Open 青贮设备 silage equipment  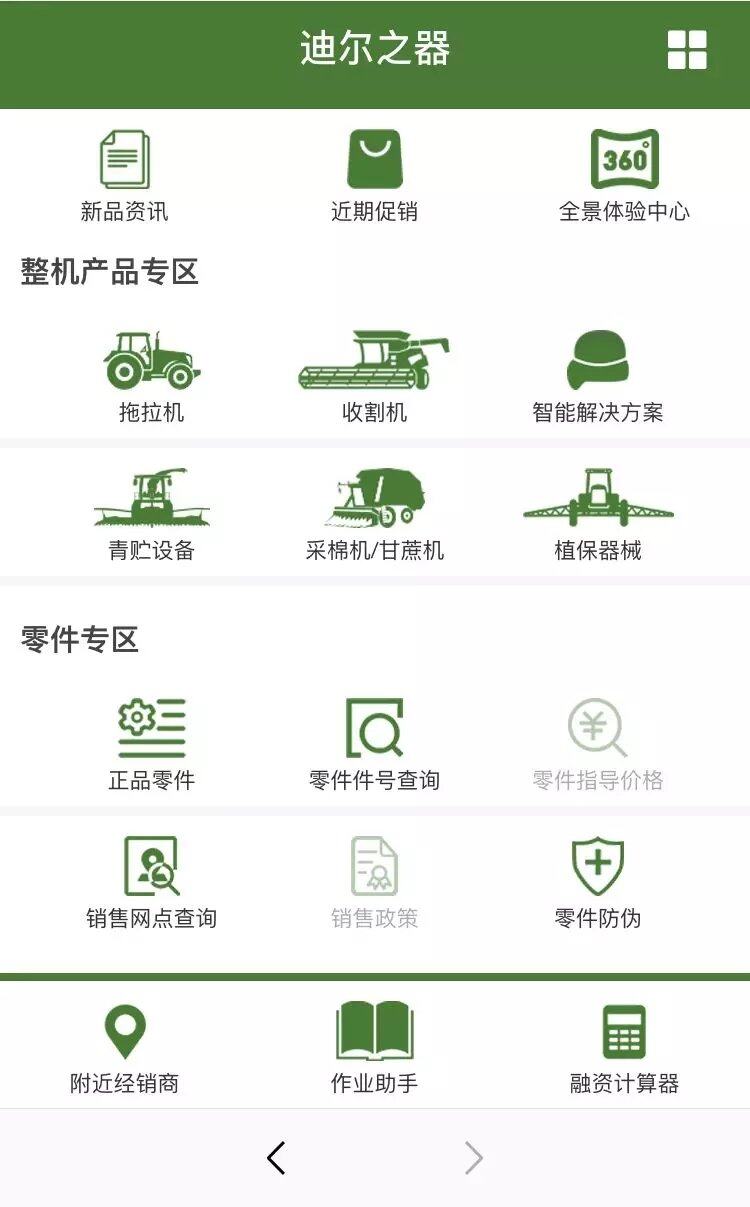point(151,513)
